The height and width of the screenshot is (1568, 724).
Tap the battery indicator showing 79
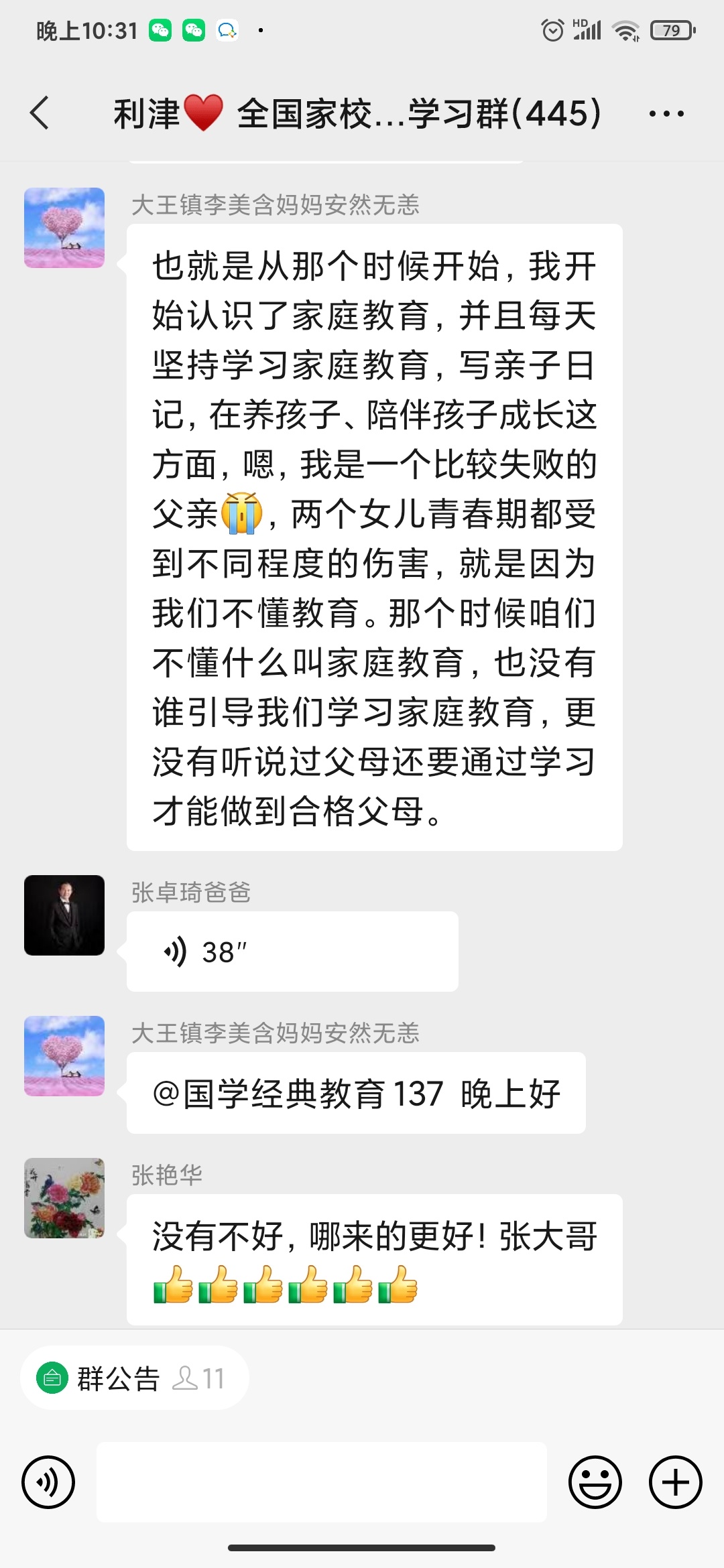672,29
